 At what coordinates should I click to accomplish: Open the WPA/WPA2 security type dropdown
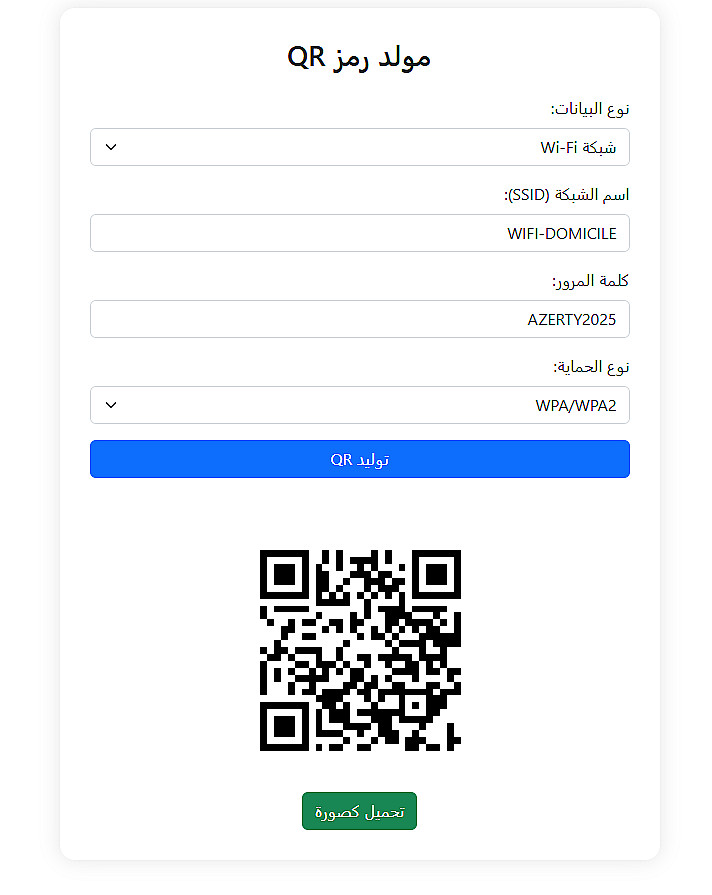click(359, 405)
